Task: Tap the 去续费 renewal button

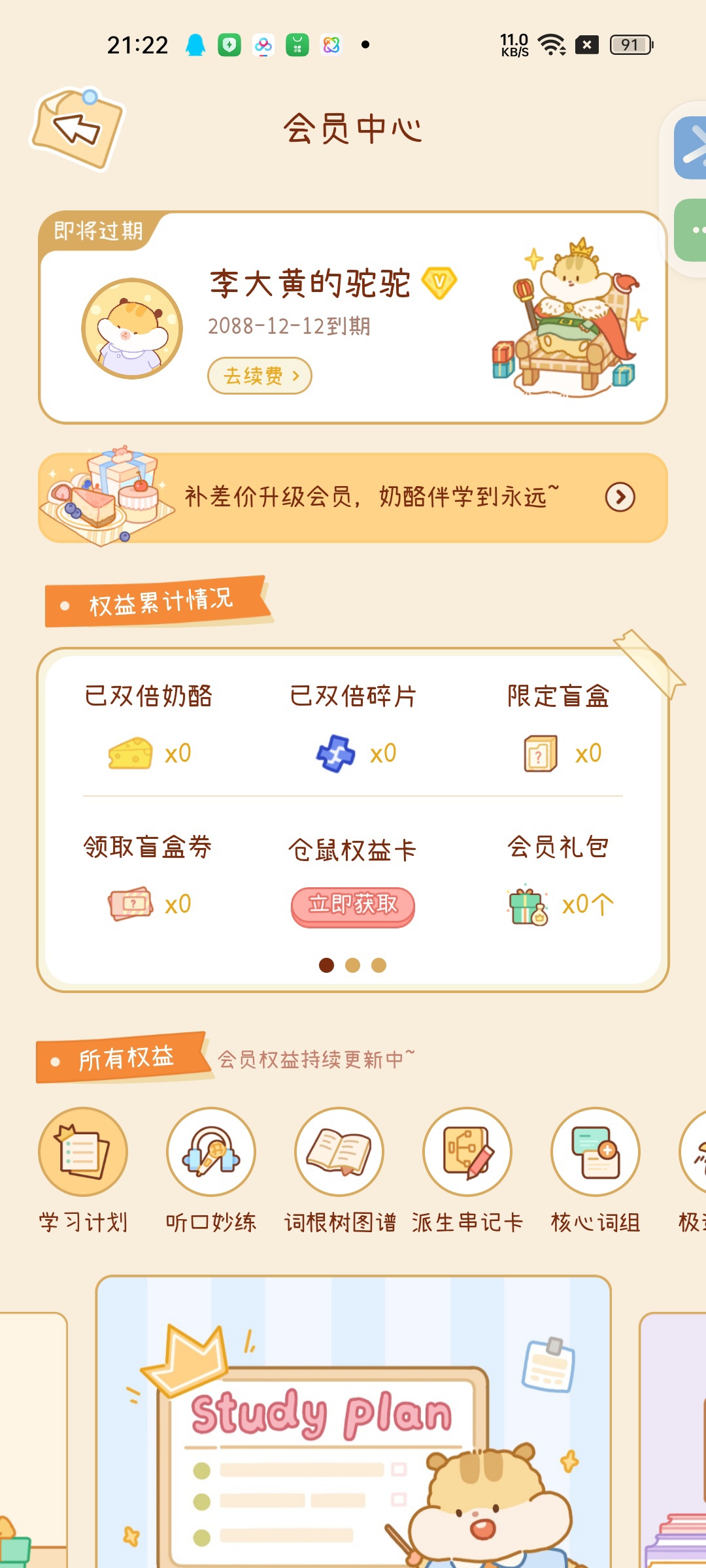Action: pyautogui.click(x=260, y=376)
